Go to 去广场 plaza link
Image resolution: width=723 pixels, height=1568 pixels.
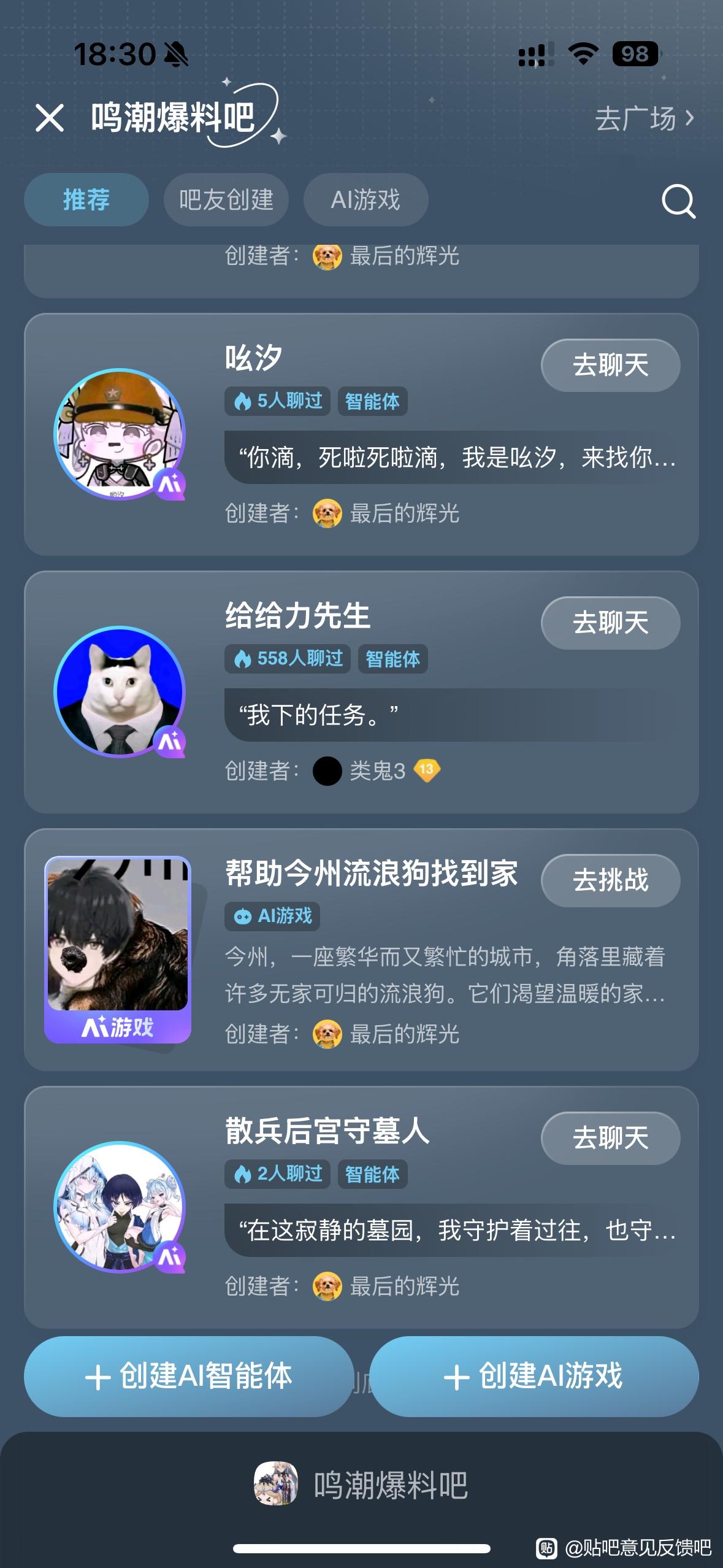pyautogui.click(x=644, y=118)
